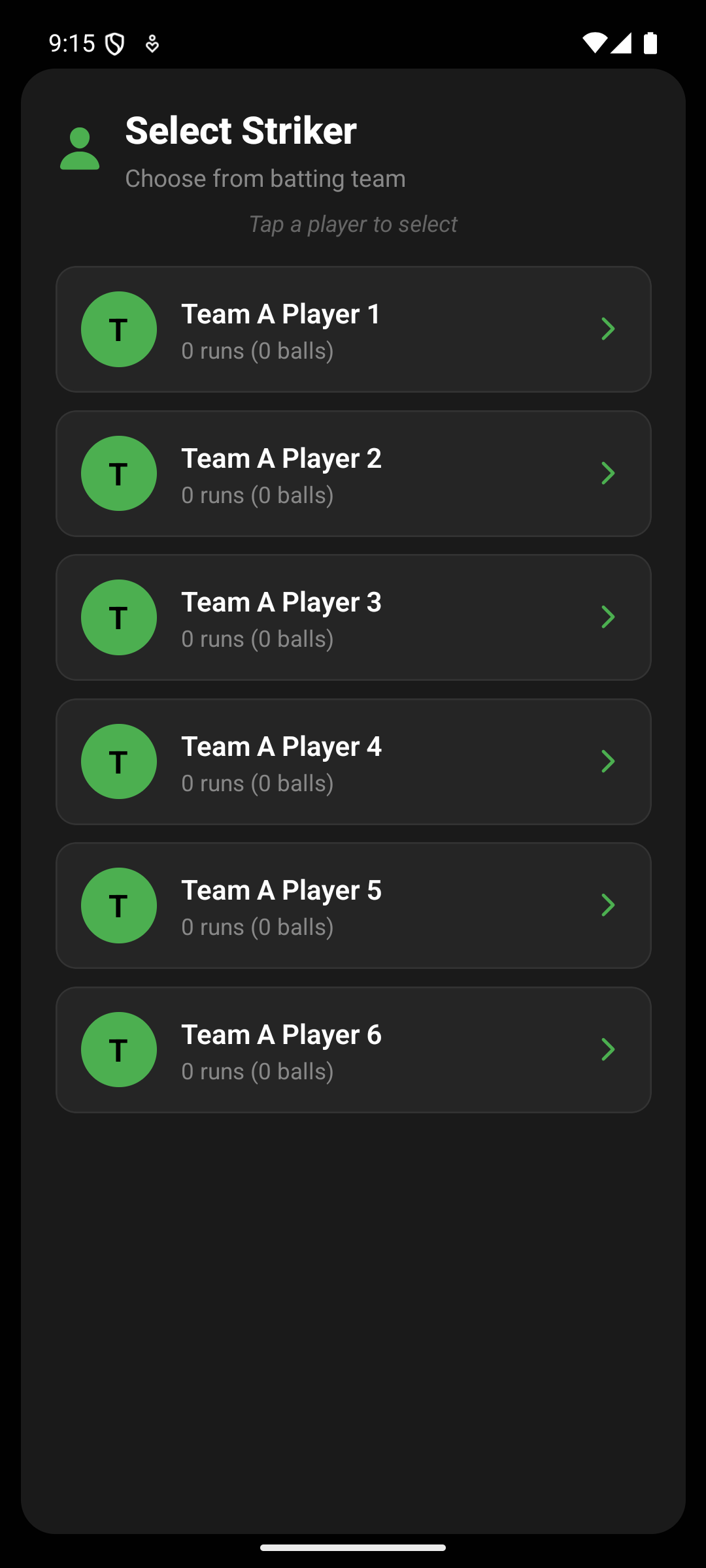Tap the Select Striker heading
The width and height of the screenshot is (706, 1568).
pos(241,131)
